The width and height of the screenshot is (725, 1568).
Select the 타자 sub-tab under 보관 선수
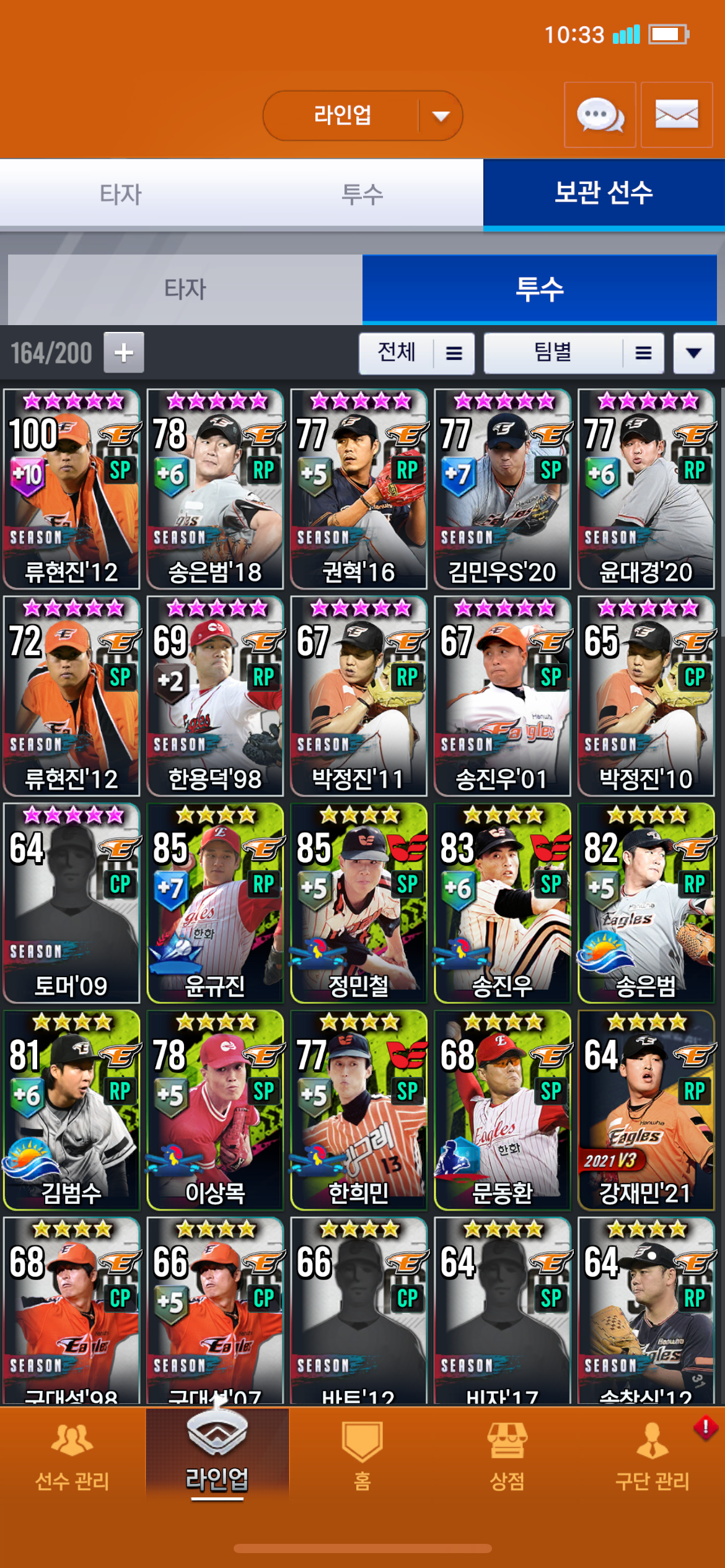185,289
